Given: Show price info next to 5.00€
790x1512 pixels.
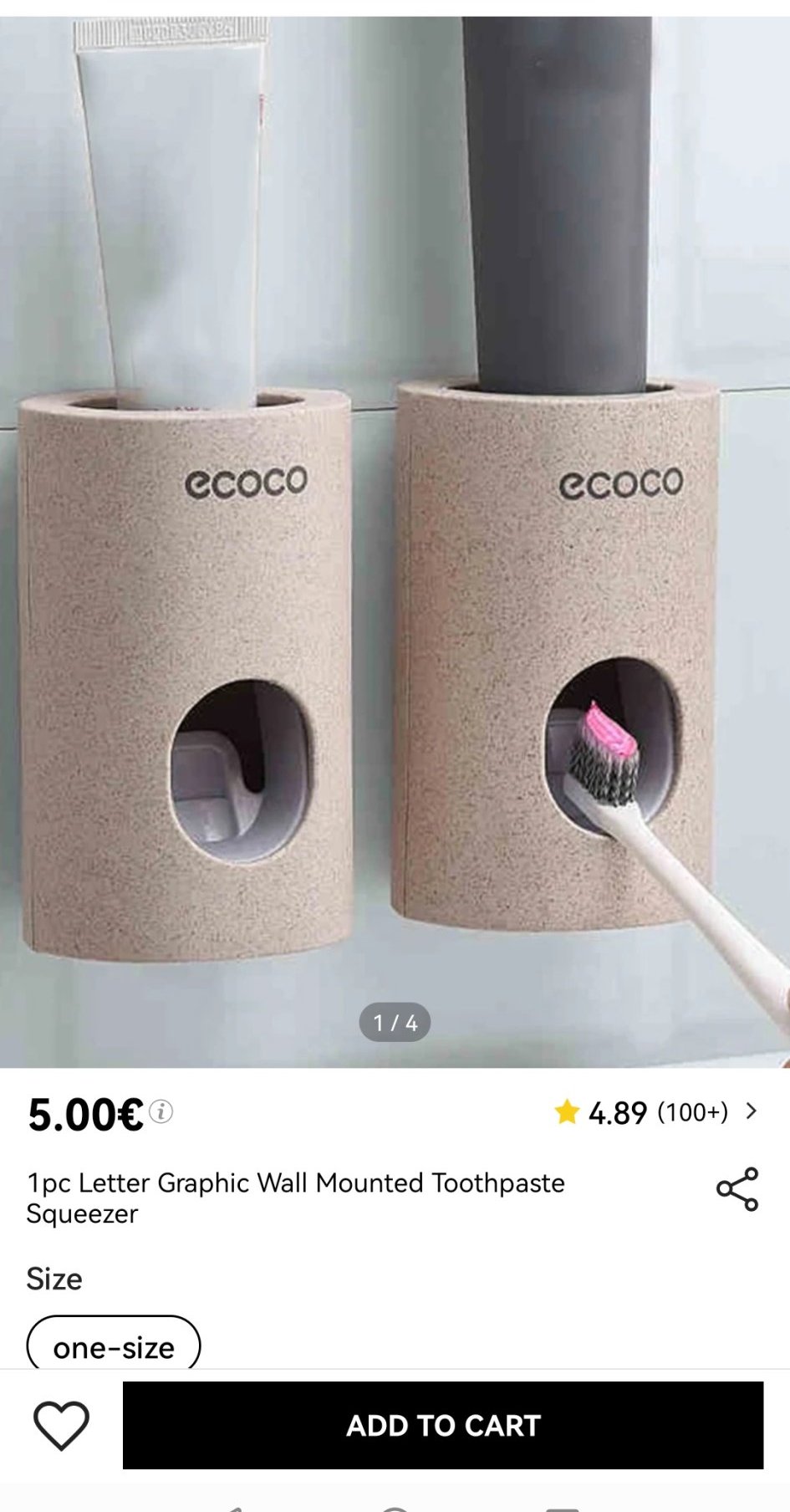Looking at the screenshot, I should click(x=161, y=1111).
